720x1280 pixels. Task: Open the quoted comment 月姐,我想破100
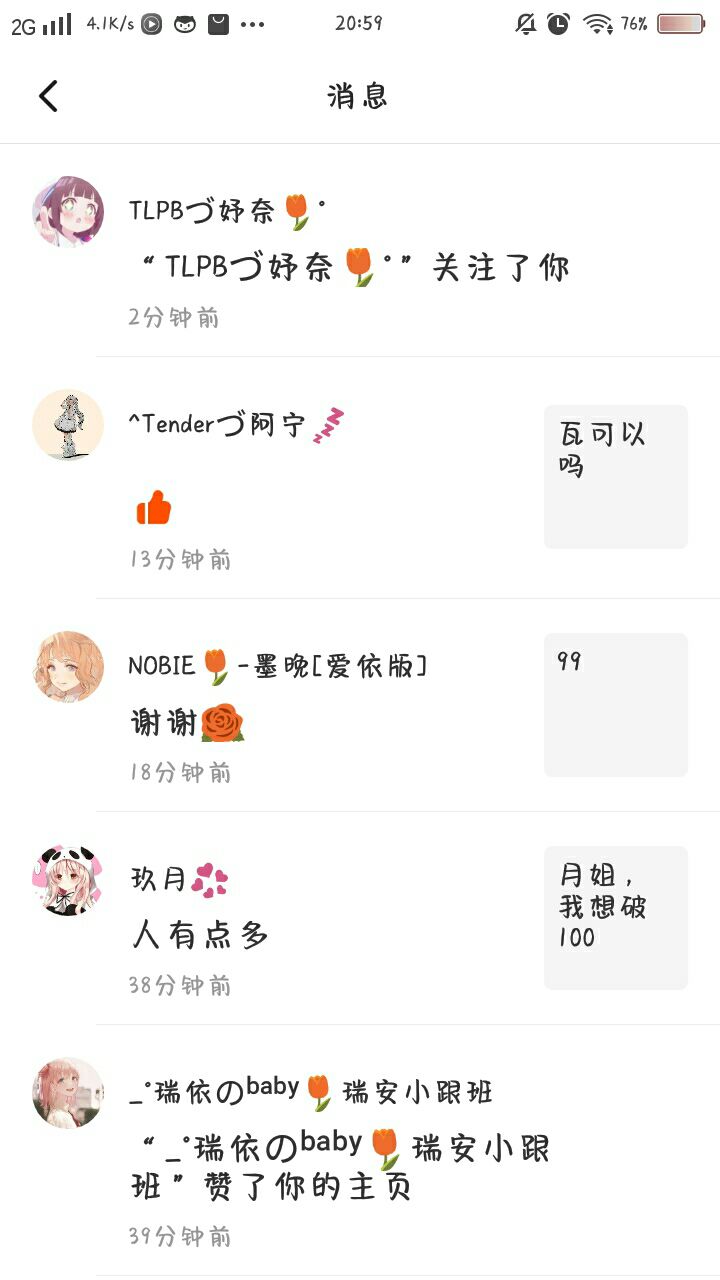pyautogui.click(x=616, y=918)
